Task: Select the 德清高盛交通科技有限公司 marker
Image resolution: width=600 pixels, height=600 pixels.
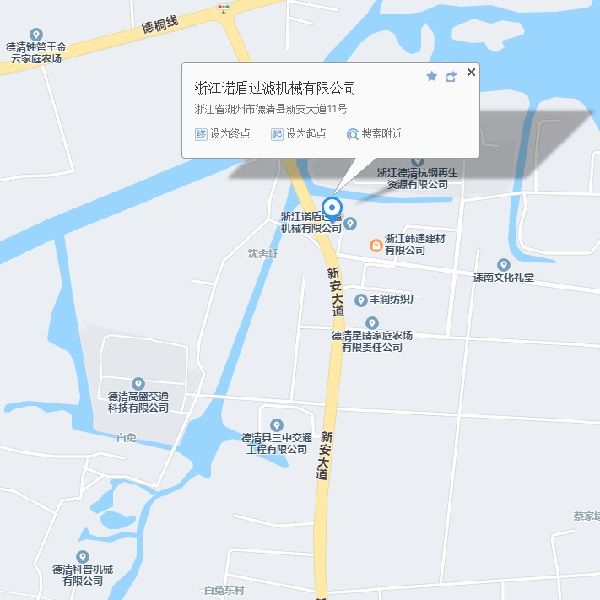Action: tap(138, 384)
